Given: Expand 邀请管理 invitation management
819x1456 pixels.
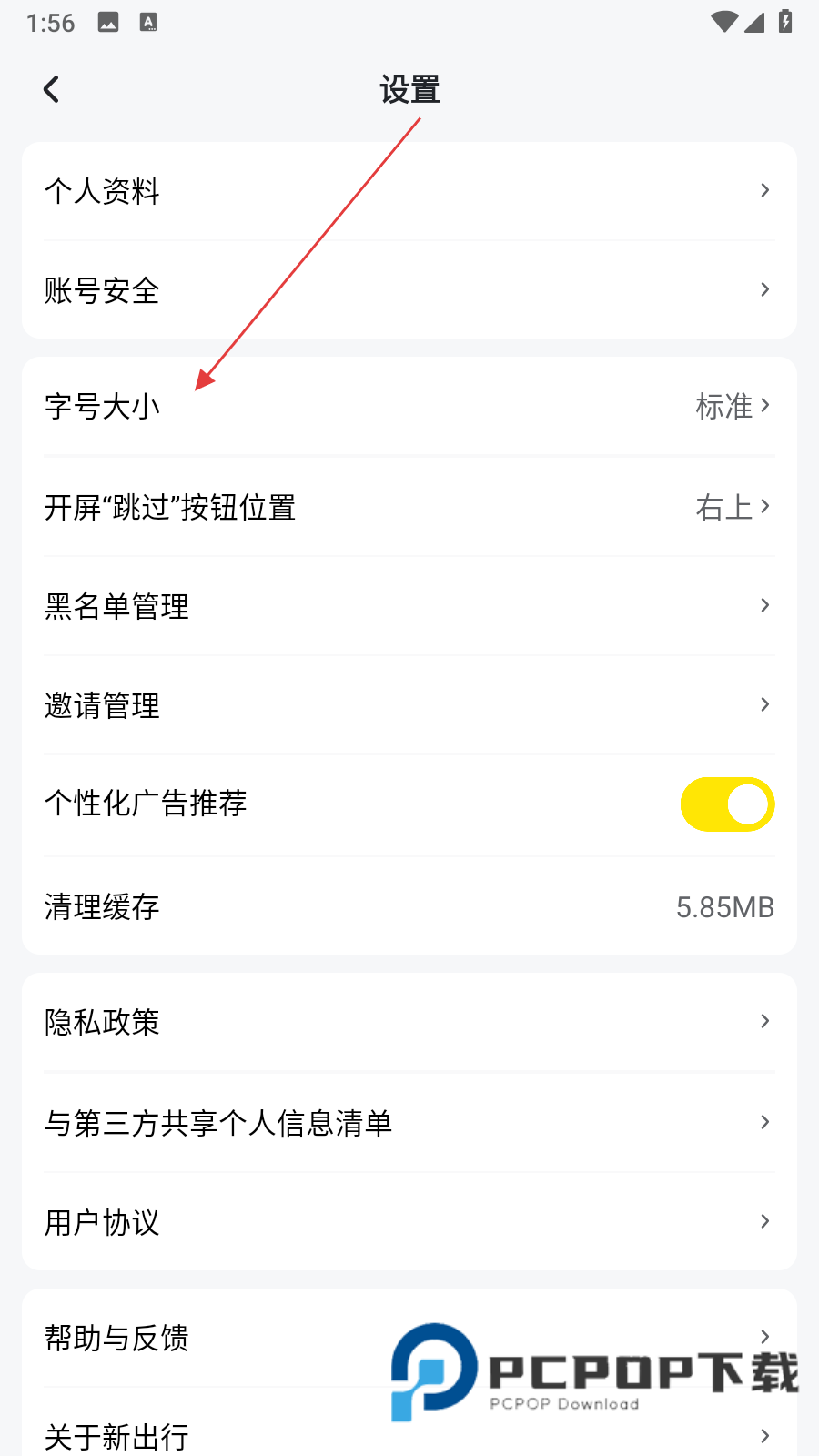Looking at the screenshot, I should coord(409,705).
